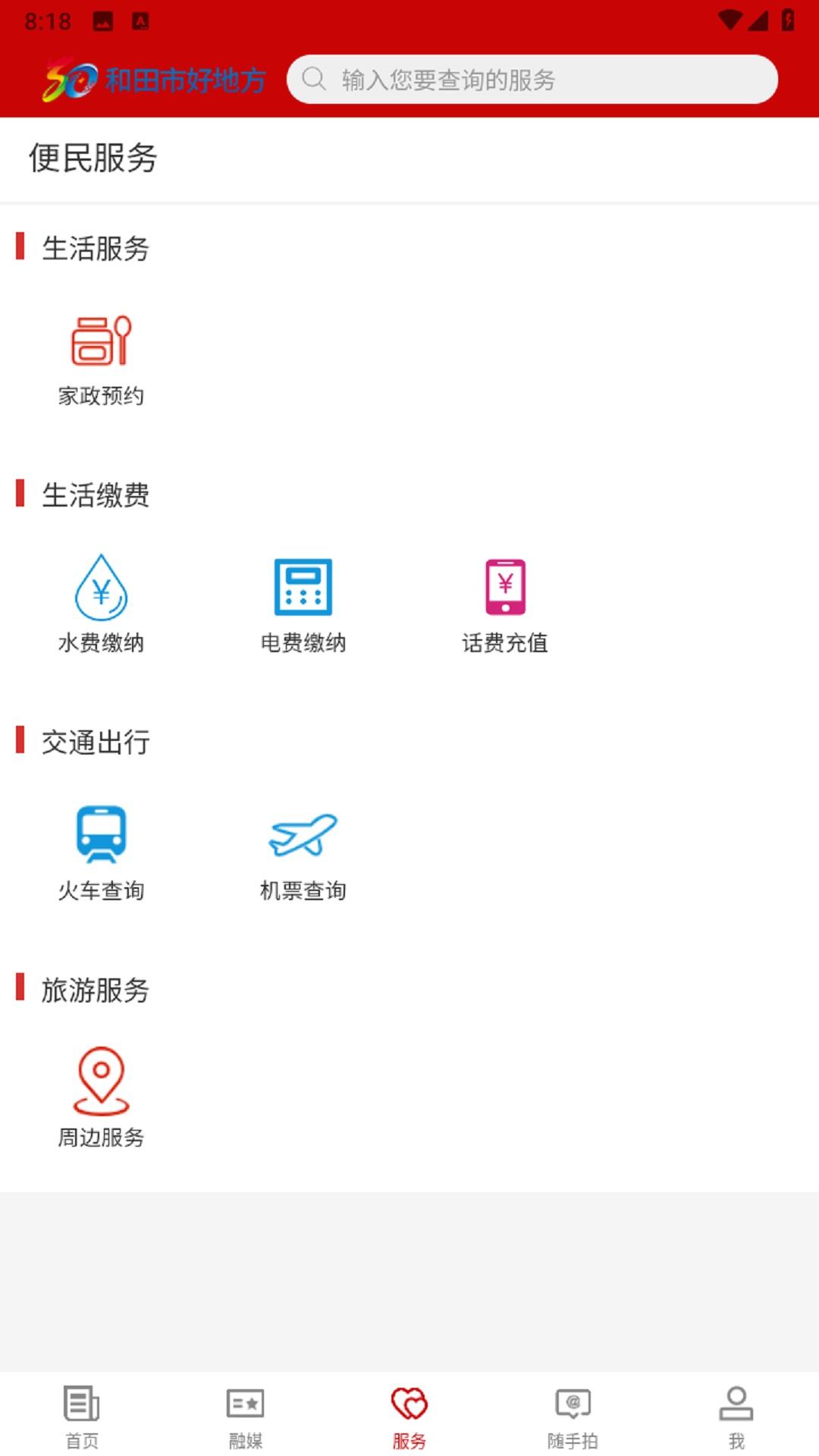This screenshot has height=1456, width=819.
Task: Switch to the 首页 tab
Action: click(80, 1418)
